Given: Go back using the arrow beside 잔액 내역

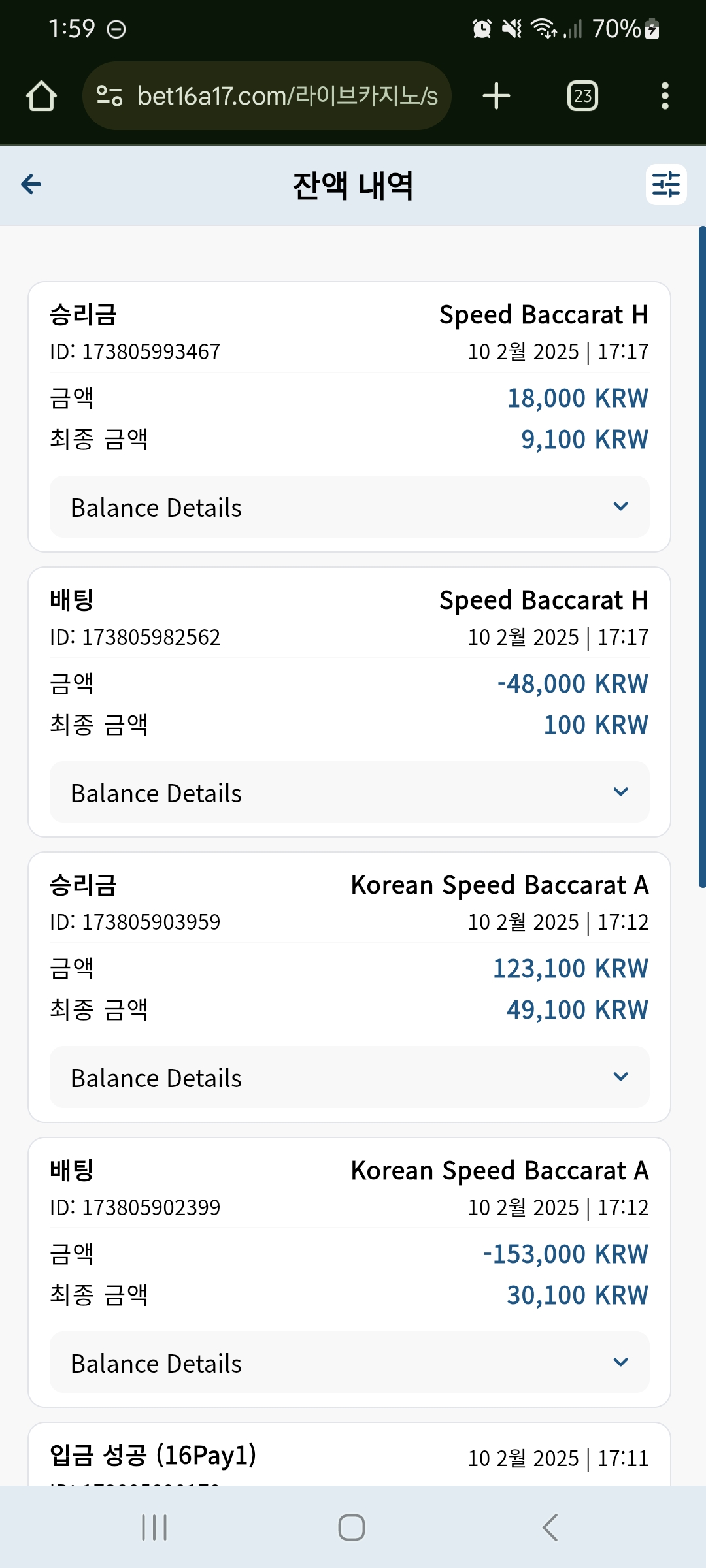Looking at the screenshot, I should click(x=31, y=185).
